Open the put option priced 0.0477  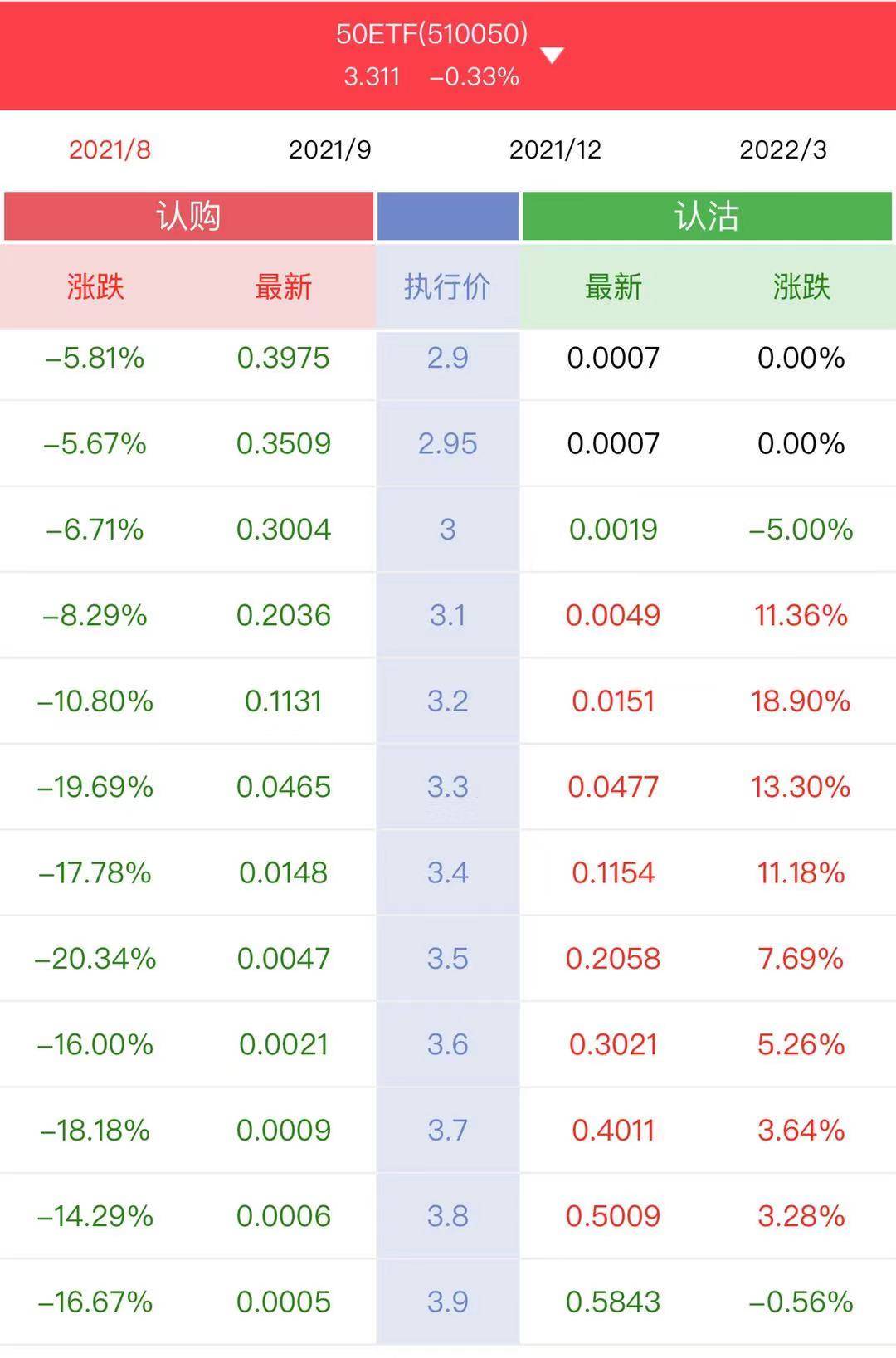pyautogui.click(x=613, y=786)
